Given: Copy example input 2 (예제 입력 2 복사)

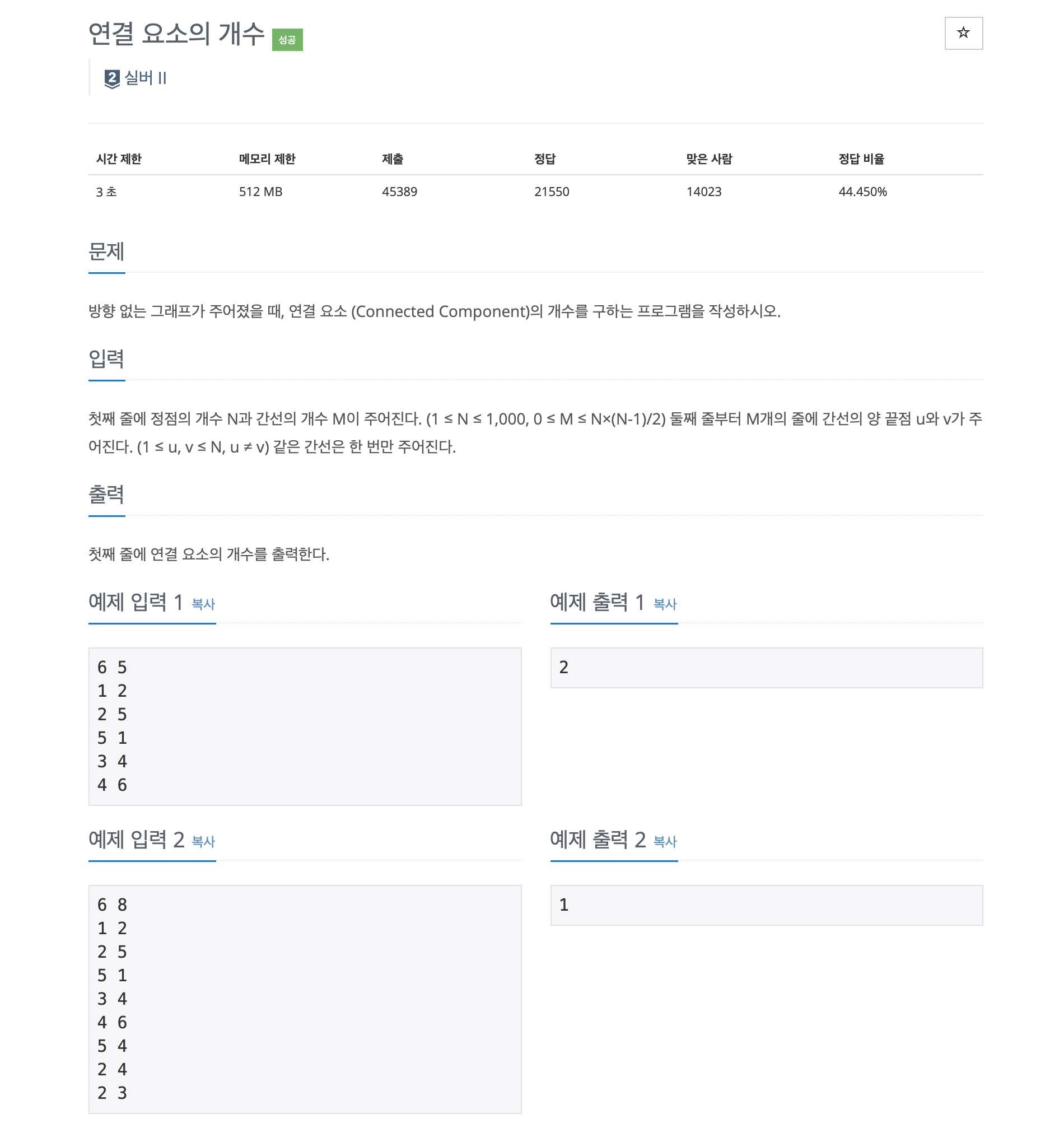Looking at the screenshot, I should (x=203, y=841).
